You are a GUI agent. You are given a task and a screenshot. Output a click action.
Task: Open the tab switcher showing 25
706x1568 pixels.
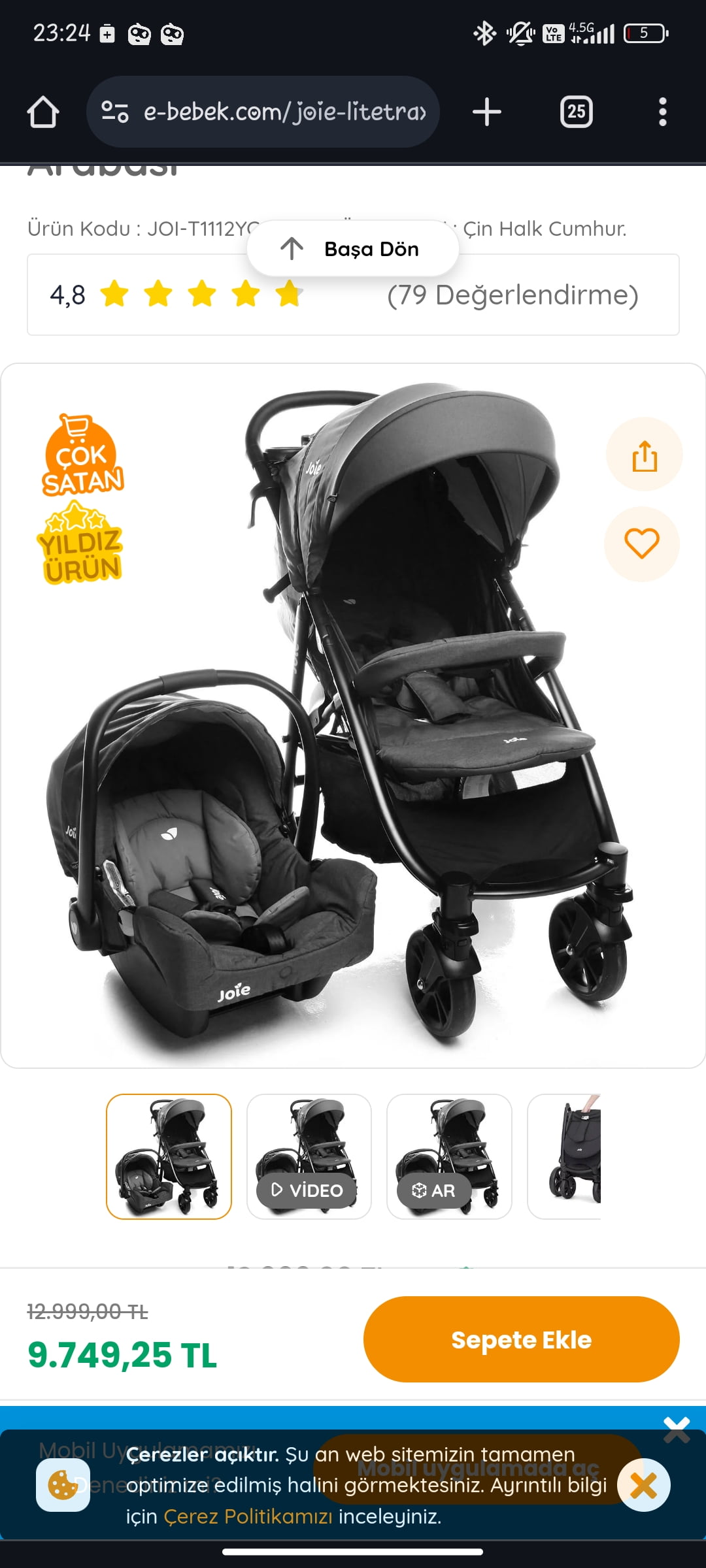tap(576, 112)
